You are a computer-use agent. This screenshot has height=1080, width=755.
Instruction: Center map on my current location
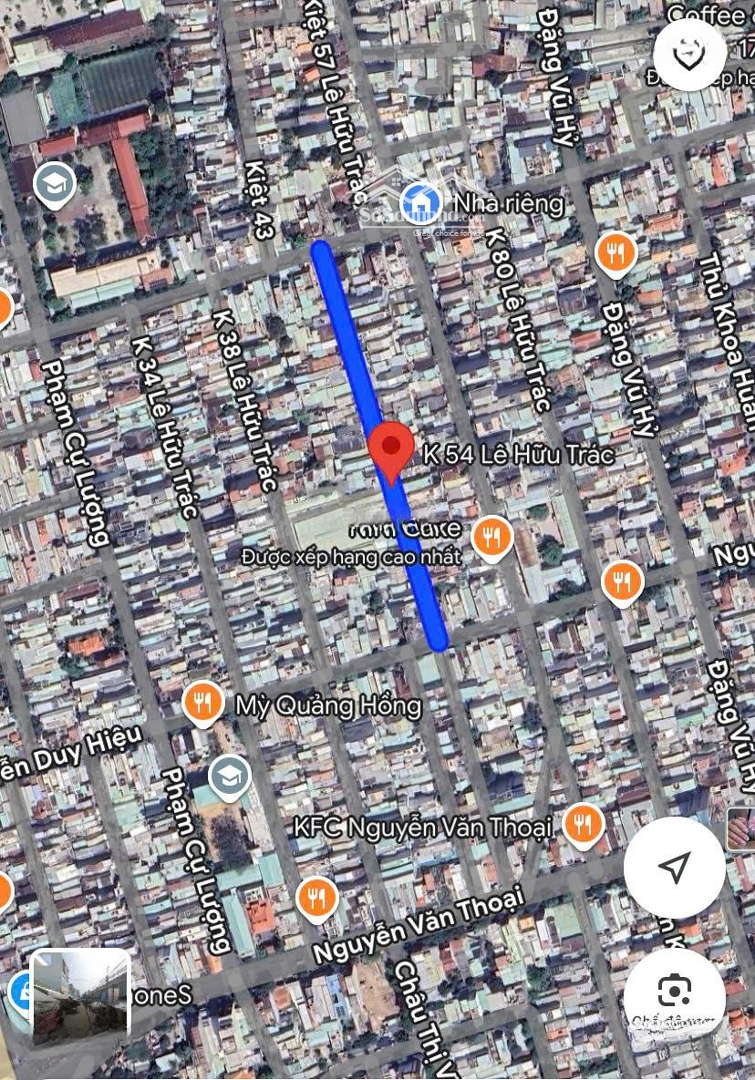pos(675,868)
